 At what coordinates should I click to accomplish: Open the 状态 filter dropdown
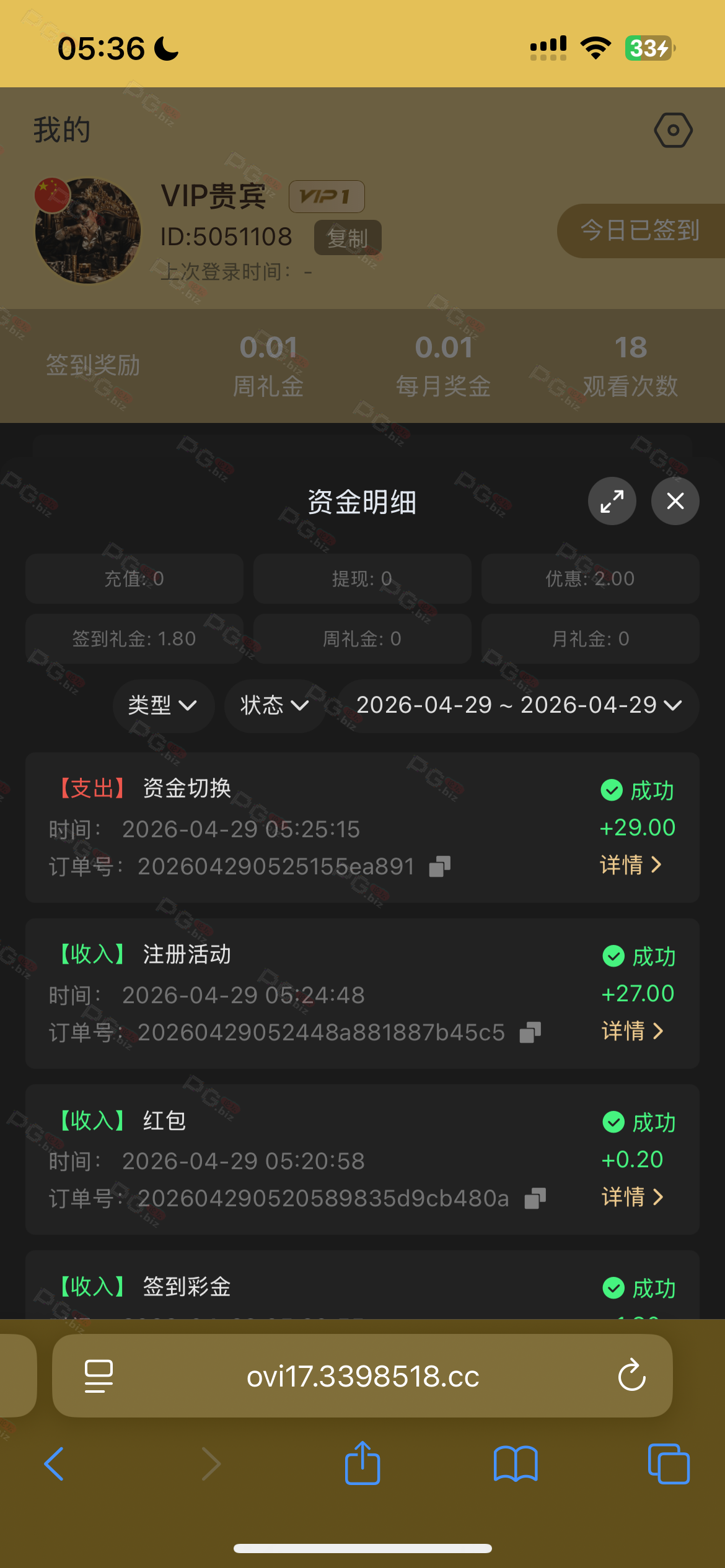coord(275,706)
